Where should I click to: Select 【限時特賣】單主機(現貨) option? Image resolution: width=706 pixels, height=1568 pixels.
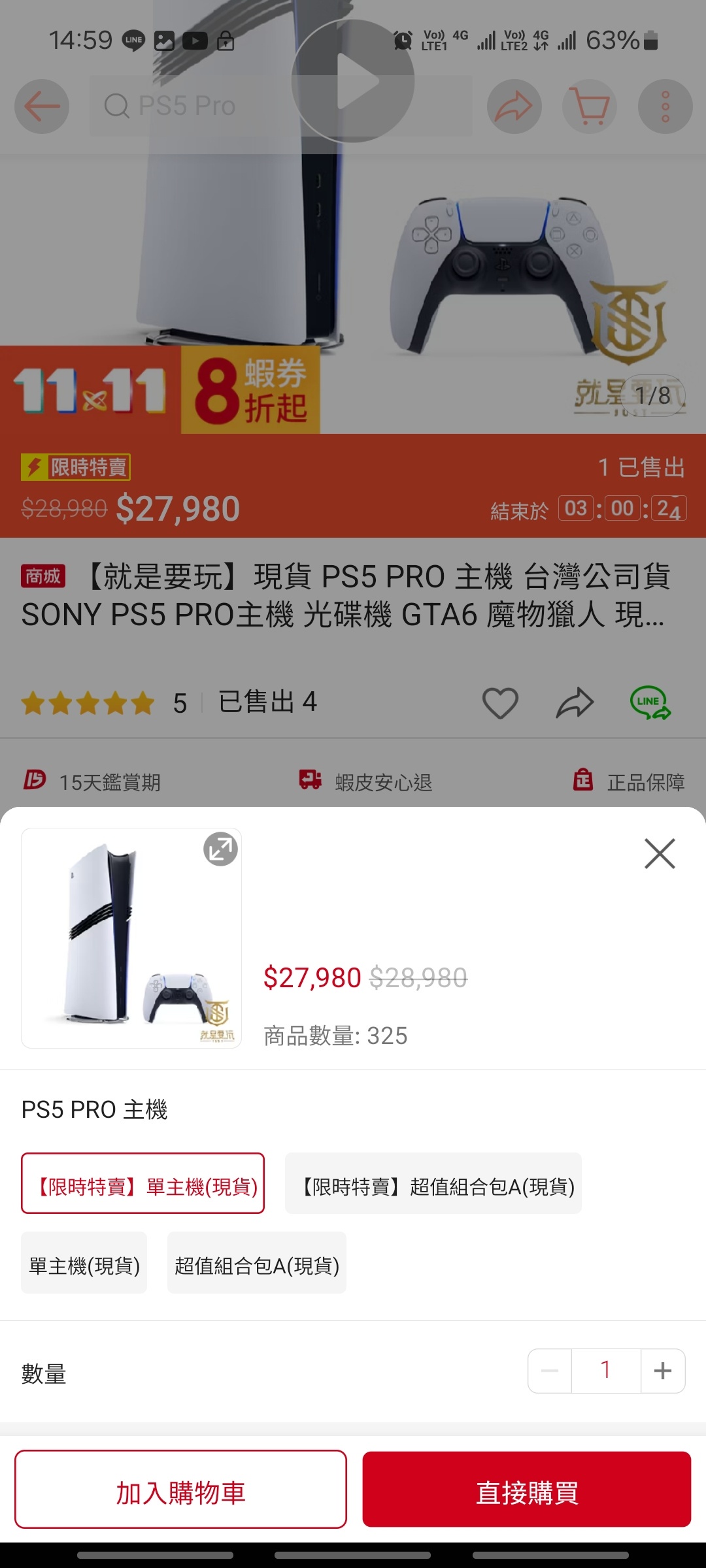tap(143, 1183)
